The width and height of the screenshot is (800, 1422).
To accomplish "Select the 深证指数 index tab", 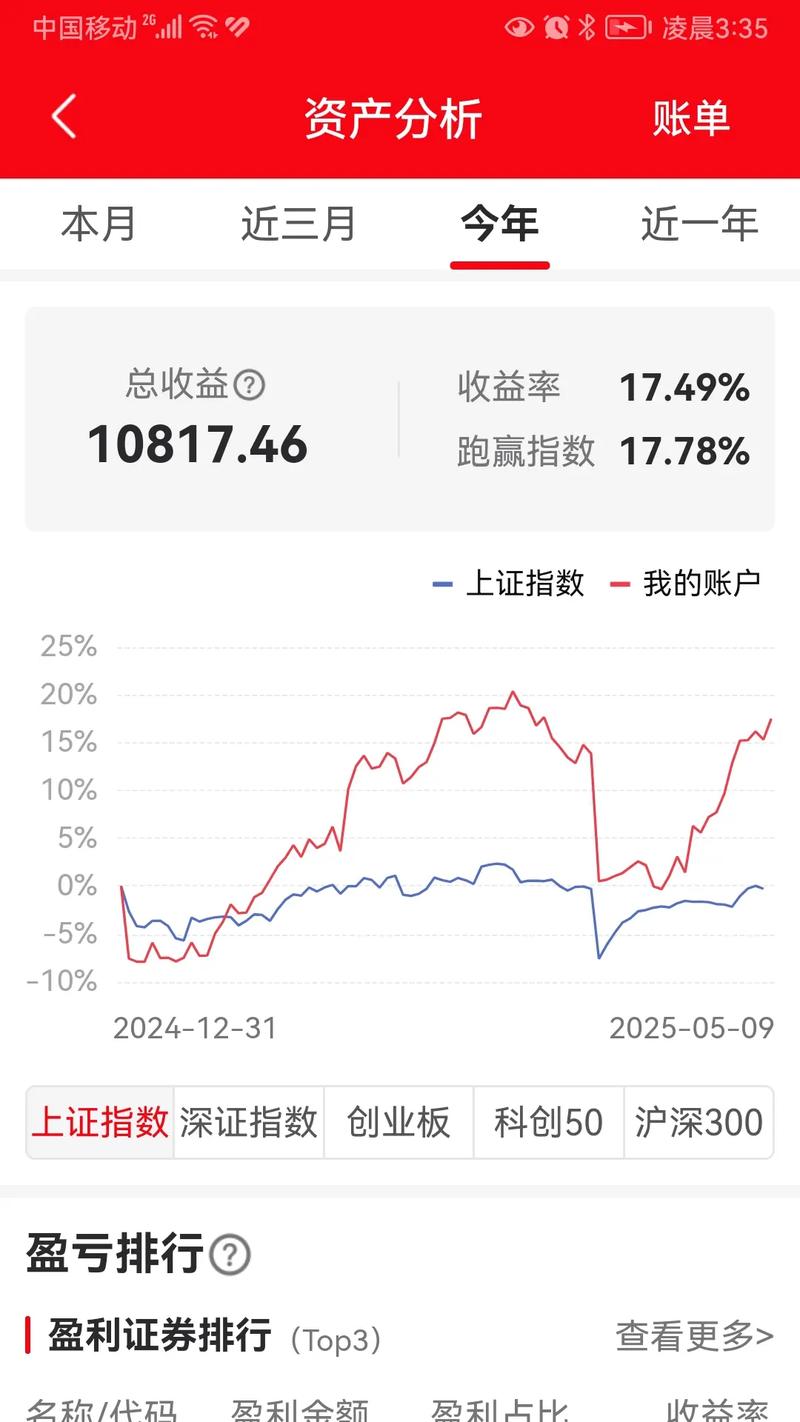I will pos(249,1123).
